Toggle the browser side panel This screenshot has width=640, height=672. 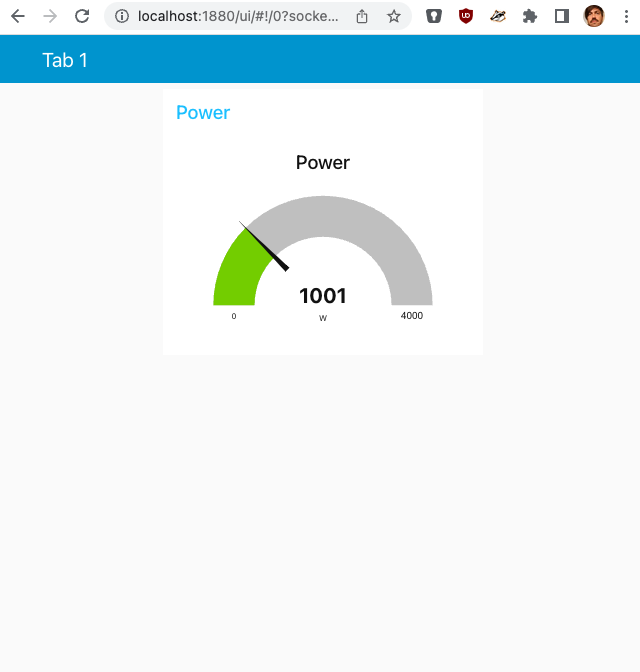562,16
